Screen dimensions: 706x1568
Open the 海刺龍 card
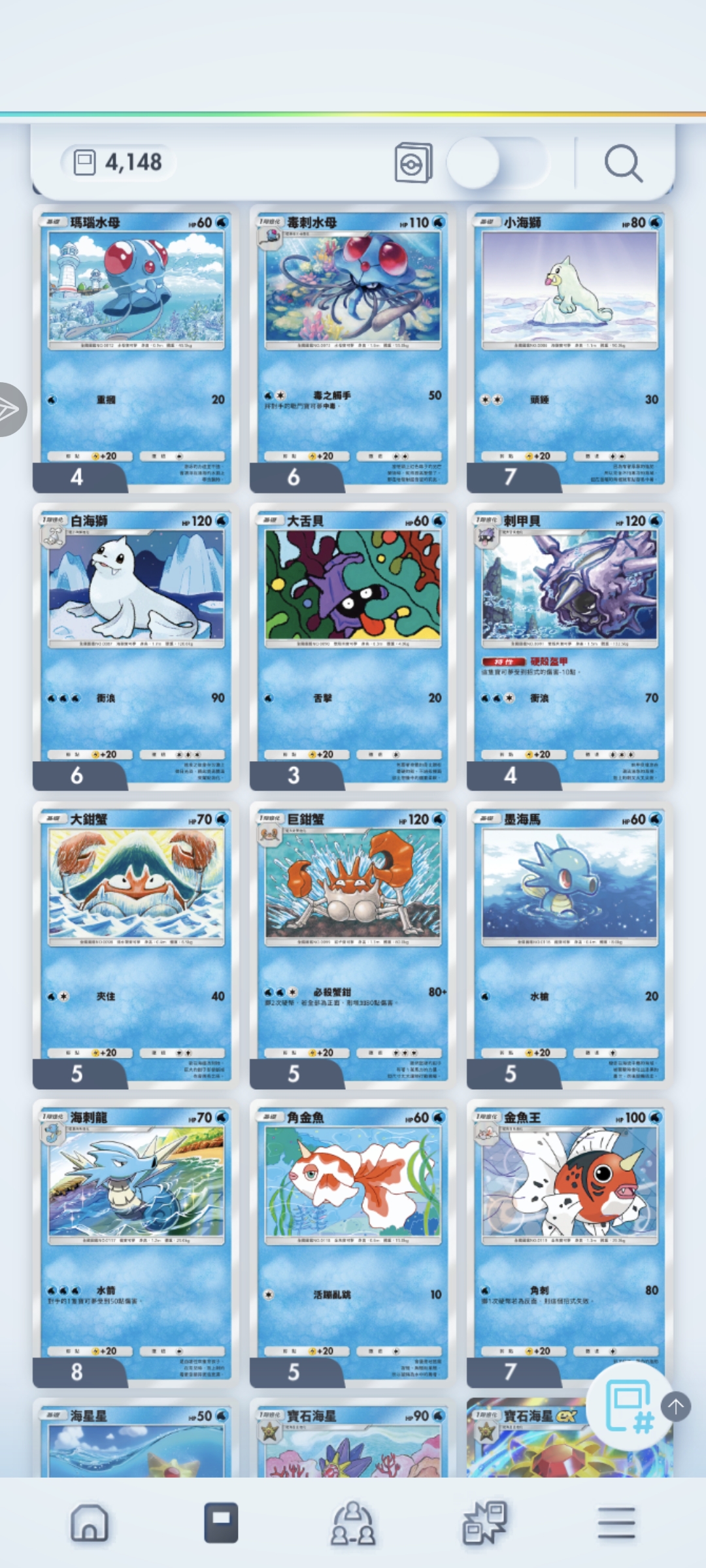[135, 1241]
